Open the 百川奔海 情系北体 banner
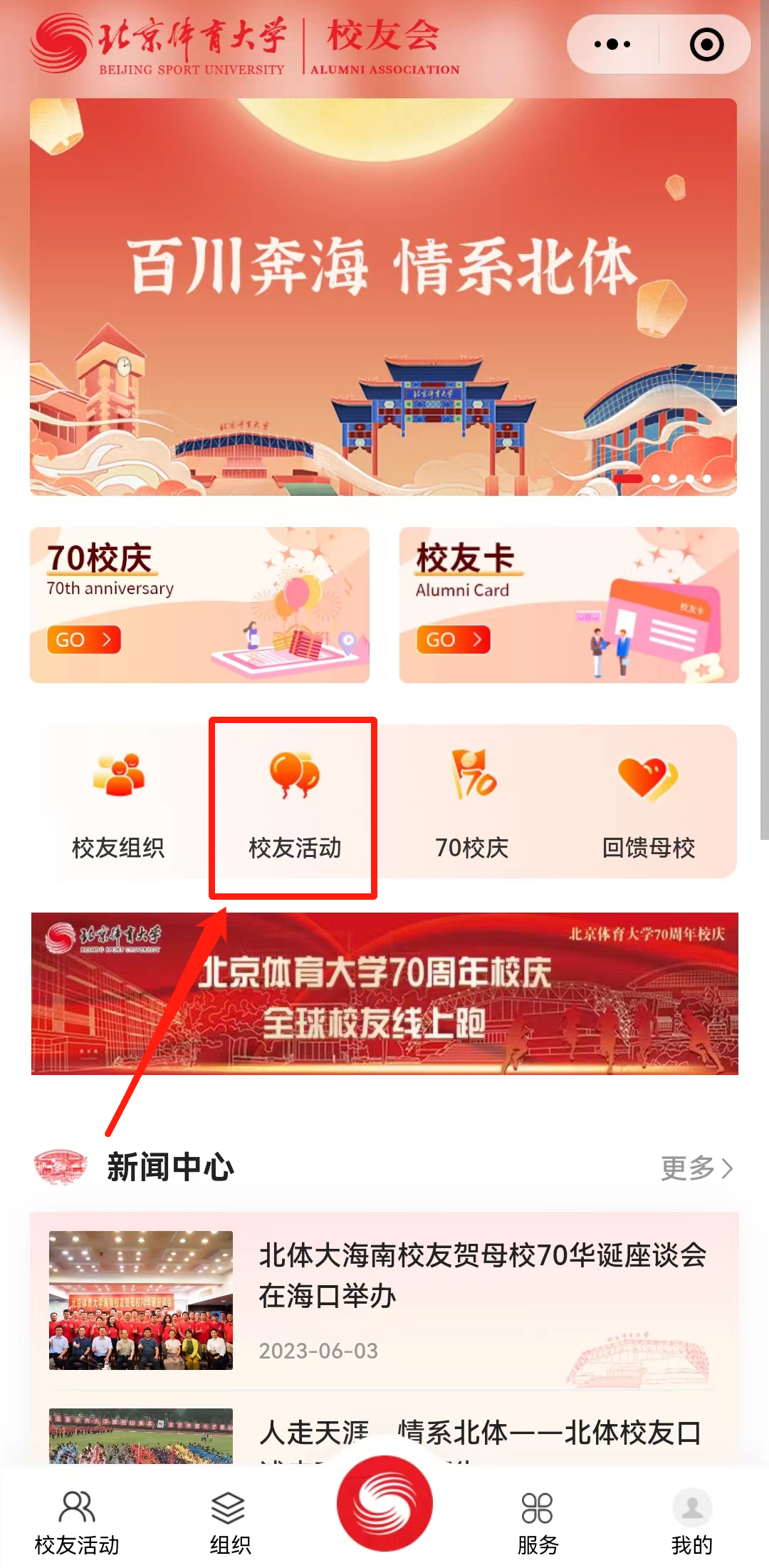The width and height of the screenshot is (769, 1568). pyautogui.click(x=383, y=296)
